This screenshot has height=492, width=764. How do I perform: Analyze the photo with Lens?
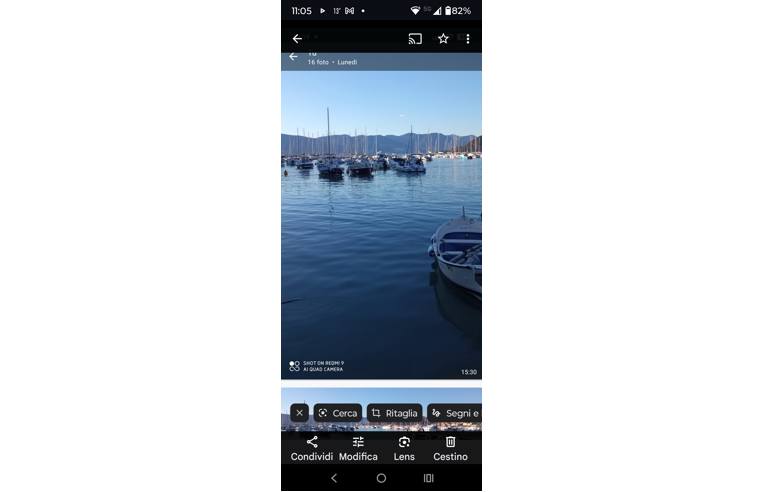click(x=404, y=448)
